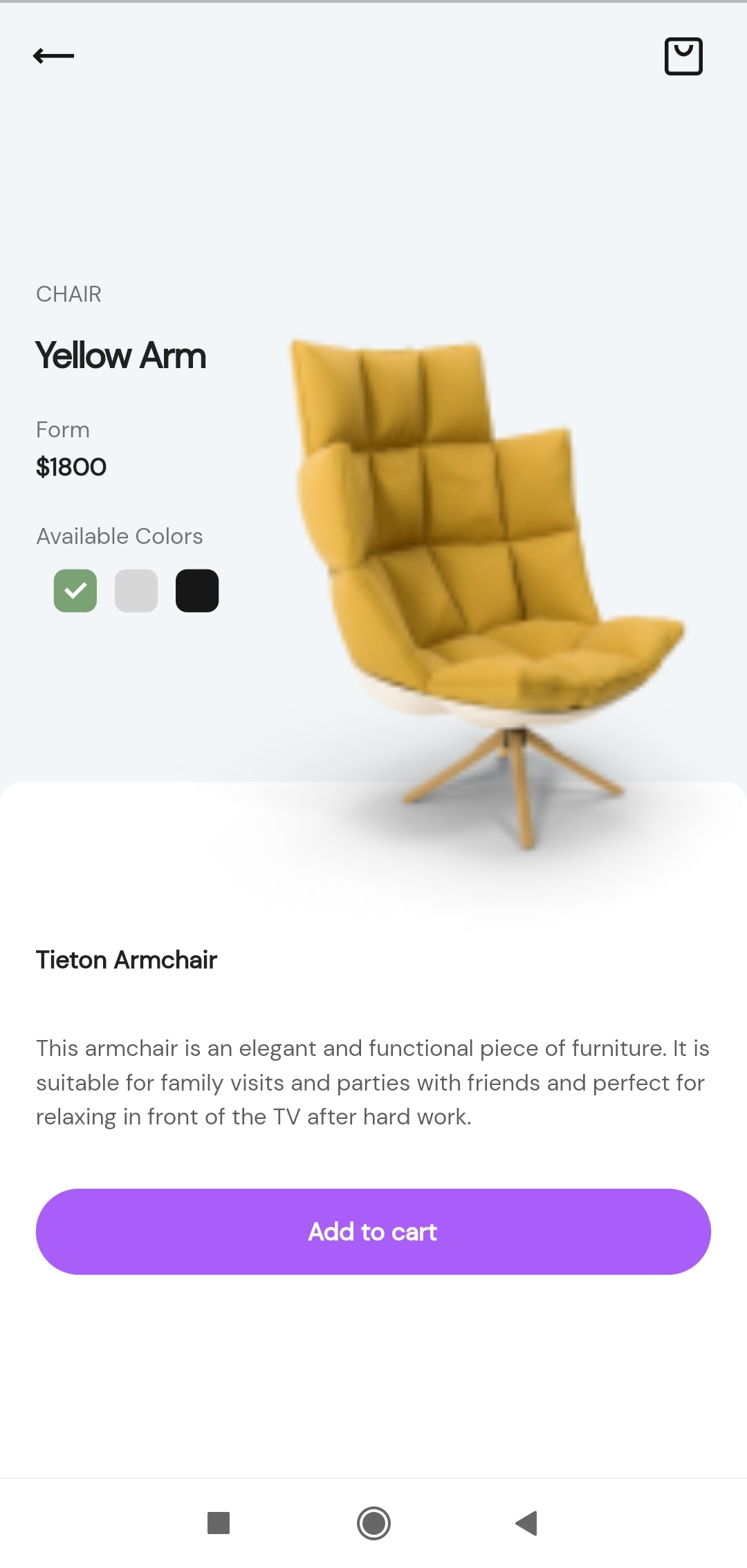Toggle the black color selection
747x1568 pixels.
coord(198,590)
